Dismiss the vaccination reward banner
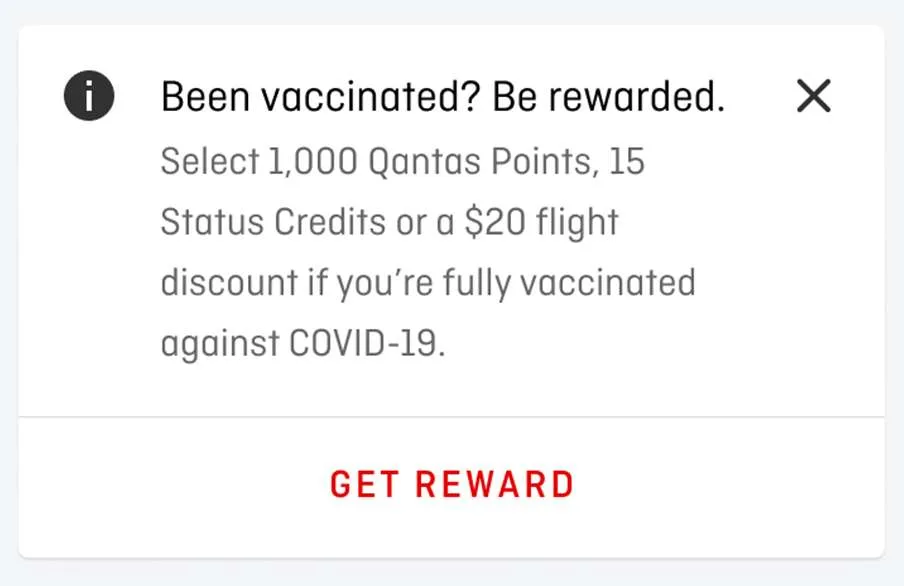This screenshot has height=586, width=904. point(814,97)
